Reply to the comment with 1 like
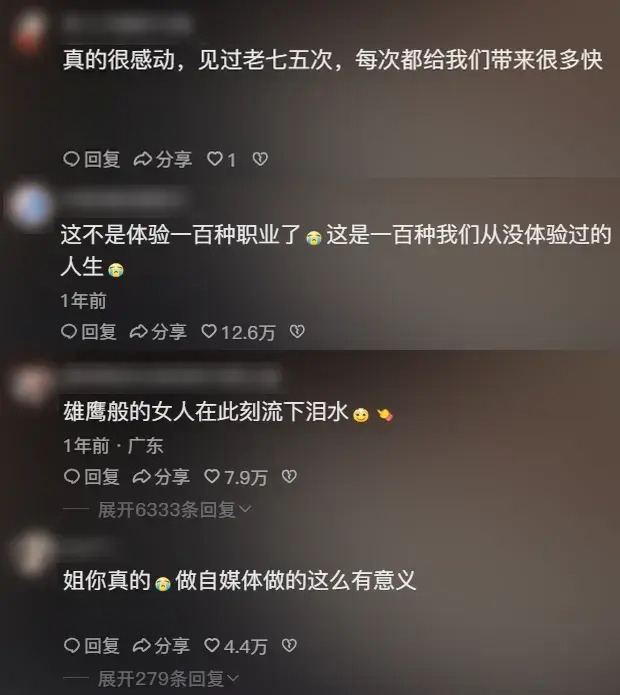 click(91, 159)
